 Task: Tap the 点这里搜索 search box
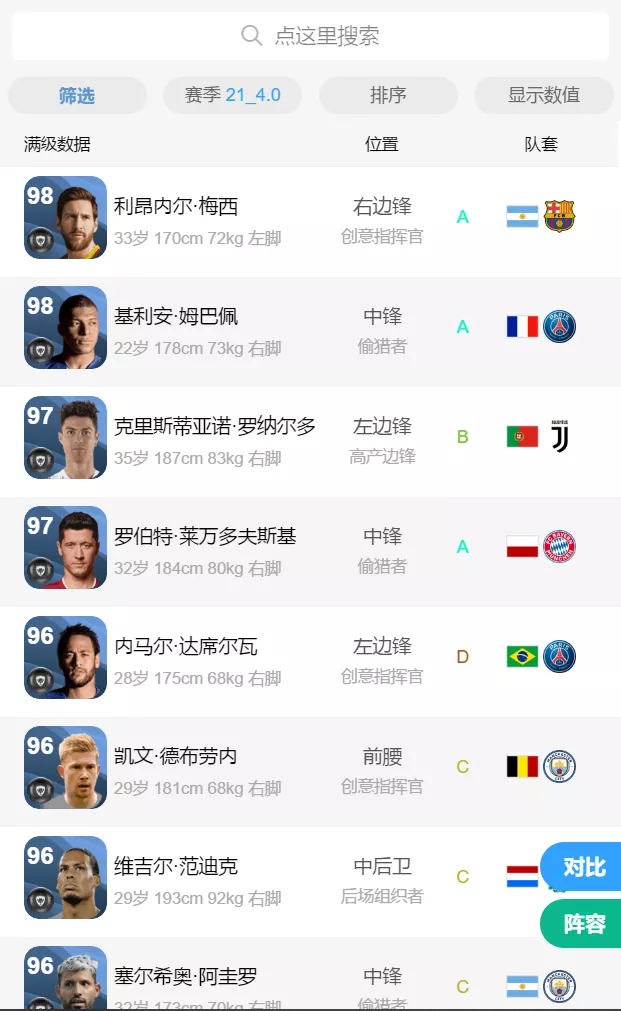pyautogui.click(x=310, y=36)
